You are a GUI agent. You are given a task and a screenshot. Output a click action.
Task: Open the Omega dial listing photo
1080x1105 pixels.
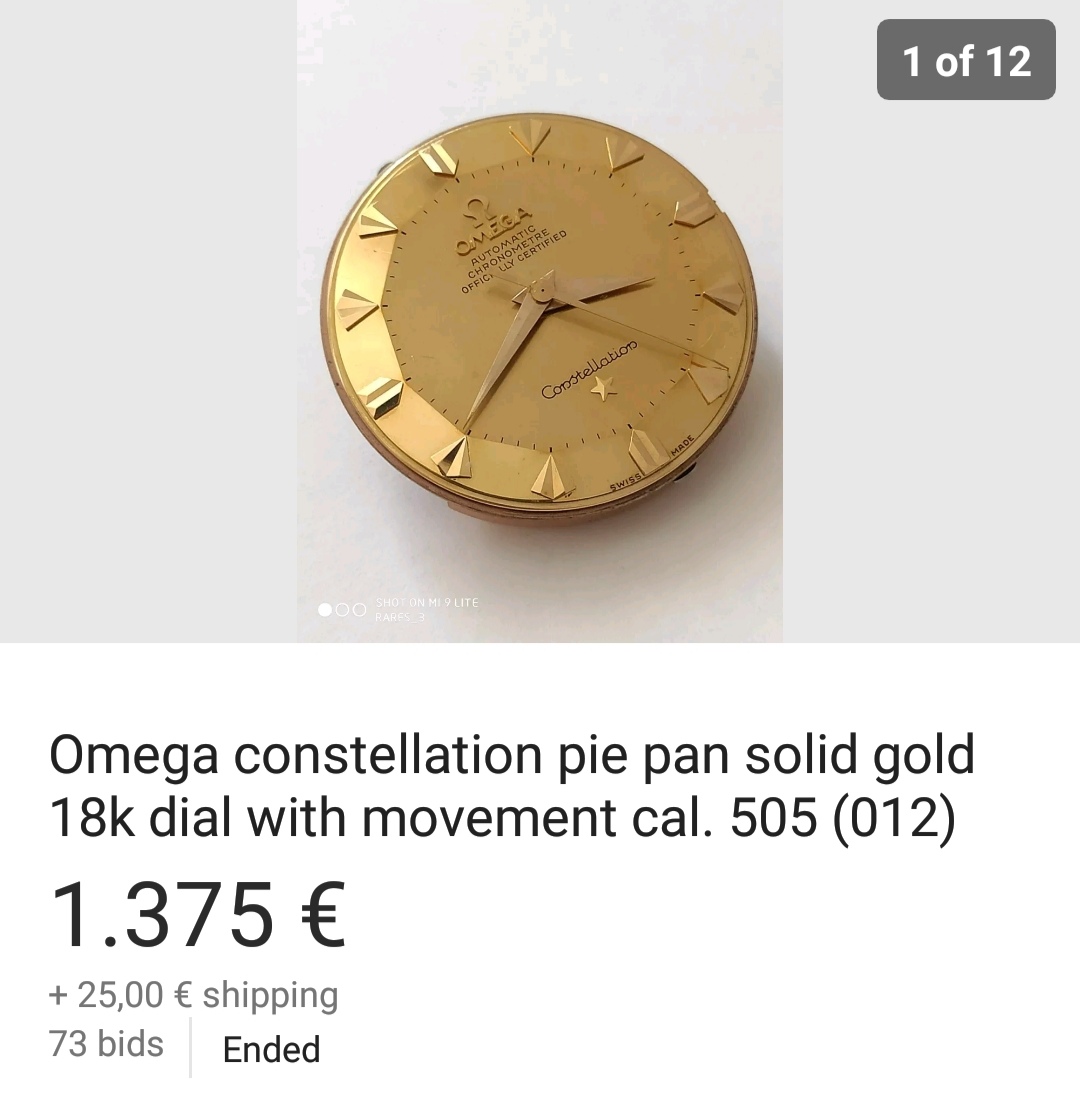tap(540, 320)
